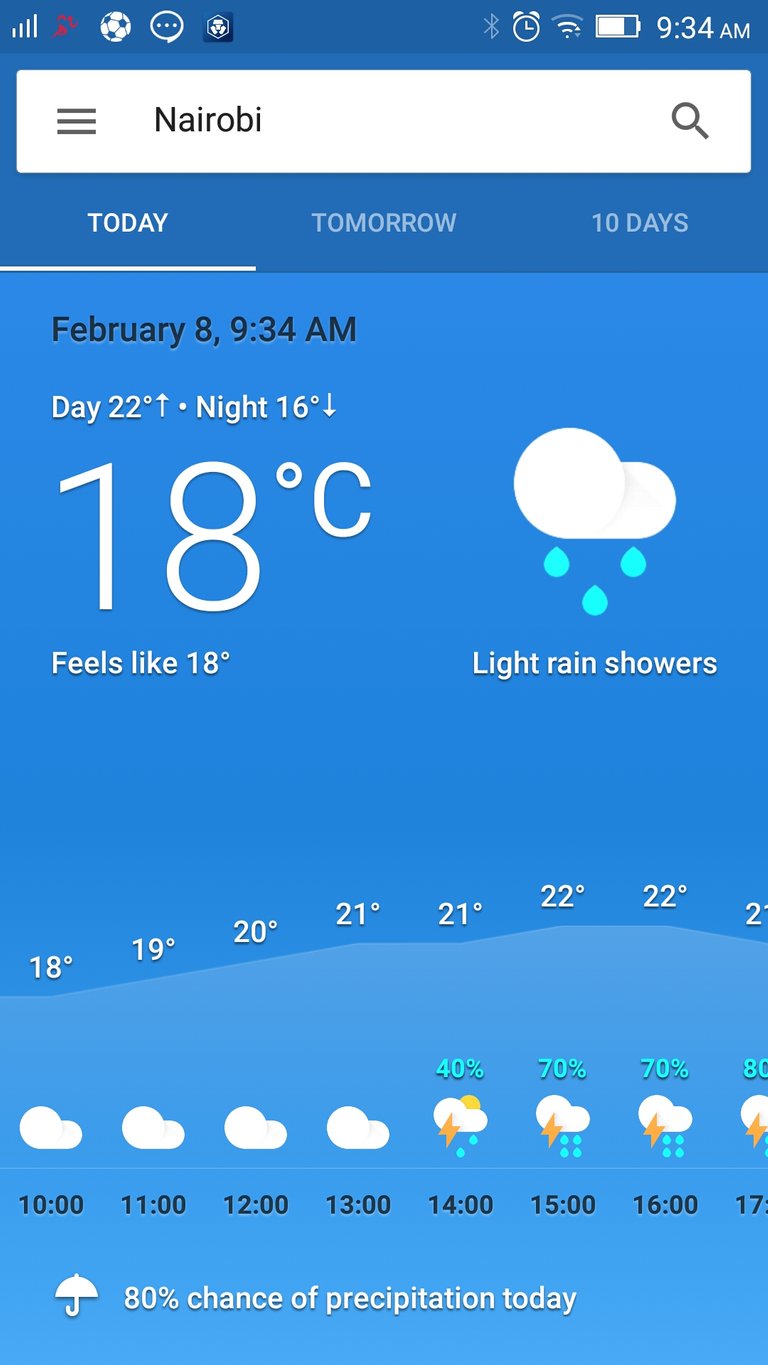Tap the Nairobi location search field
The image size is (768, 1365).
click(x=380, y=121)
